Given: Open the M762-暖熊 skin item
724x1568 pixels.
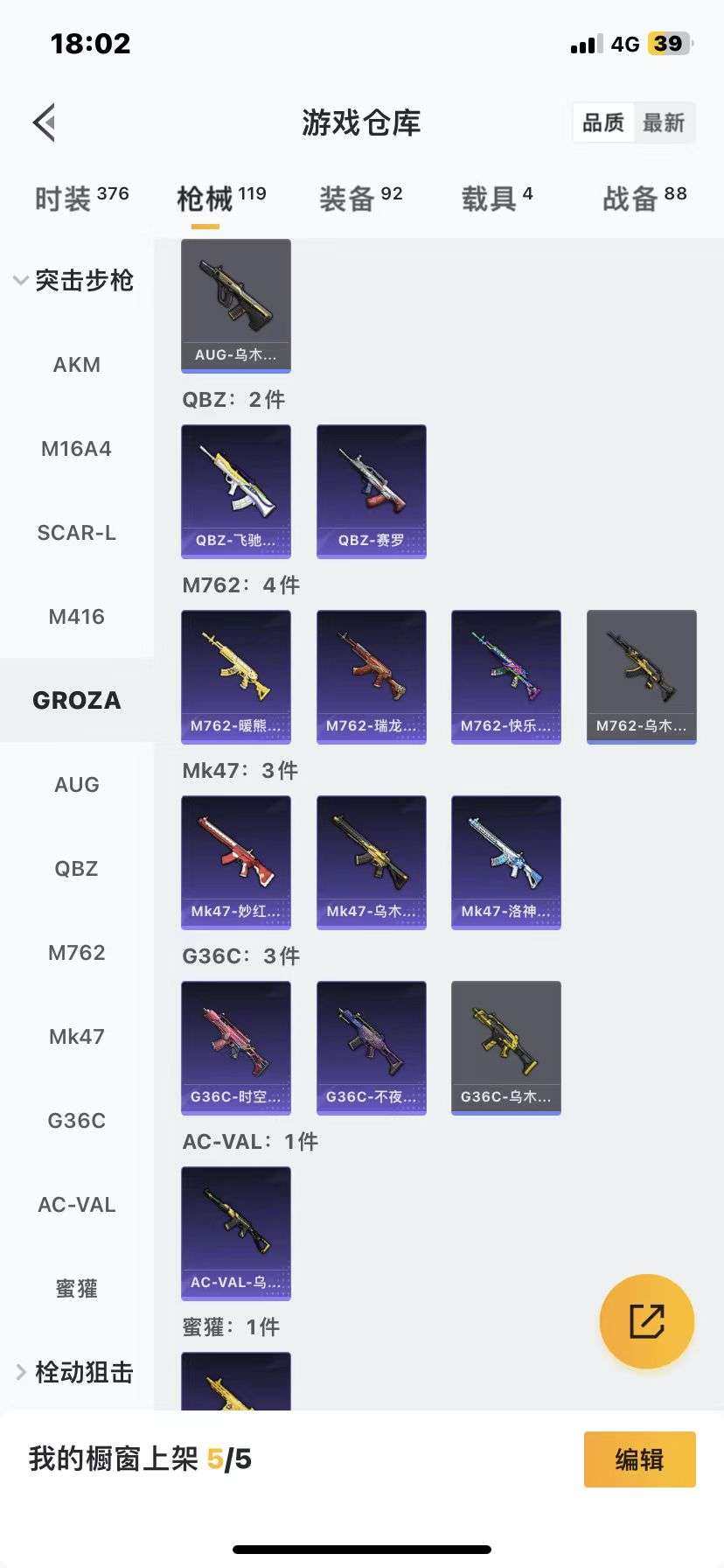Looking at the screenshot, I should click(236, 676).
